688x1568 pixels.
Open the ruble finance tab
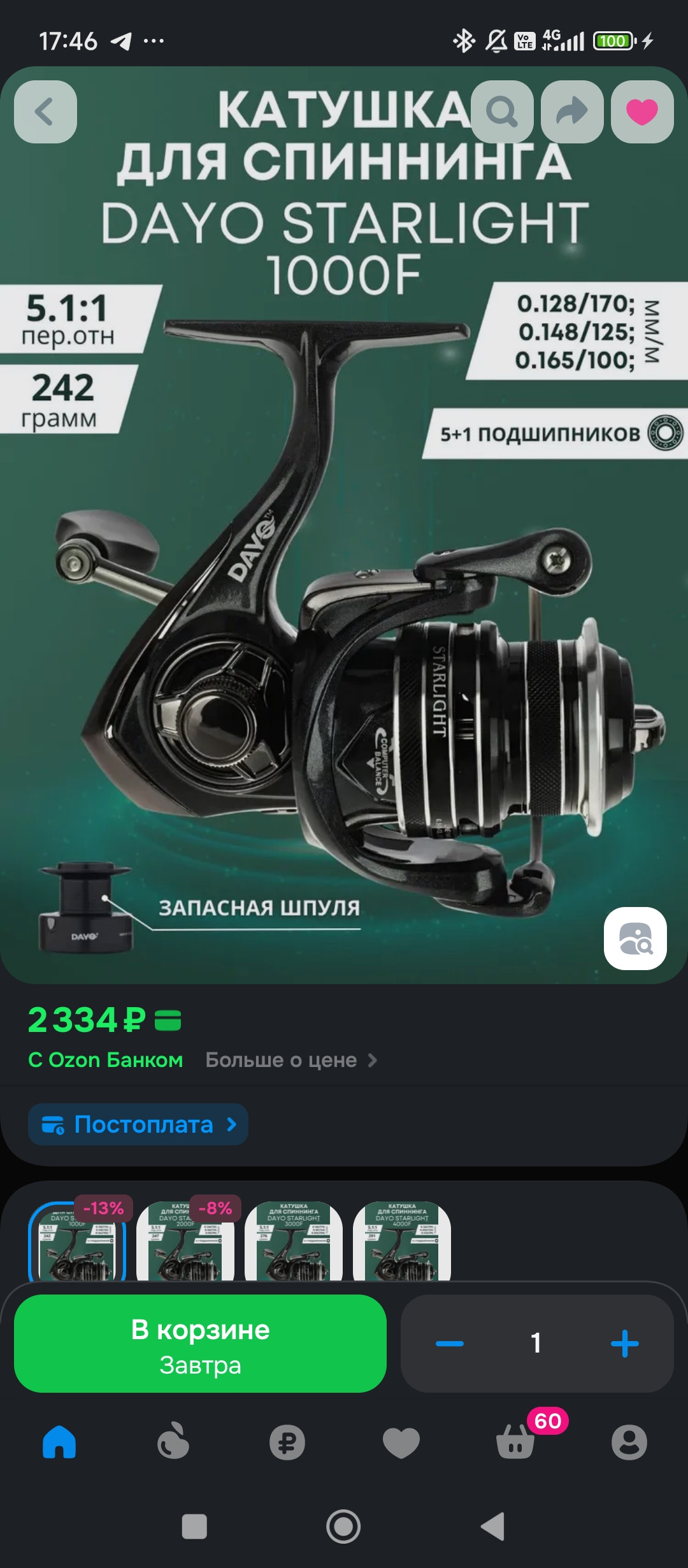pos(287,1442)
